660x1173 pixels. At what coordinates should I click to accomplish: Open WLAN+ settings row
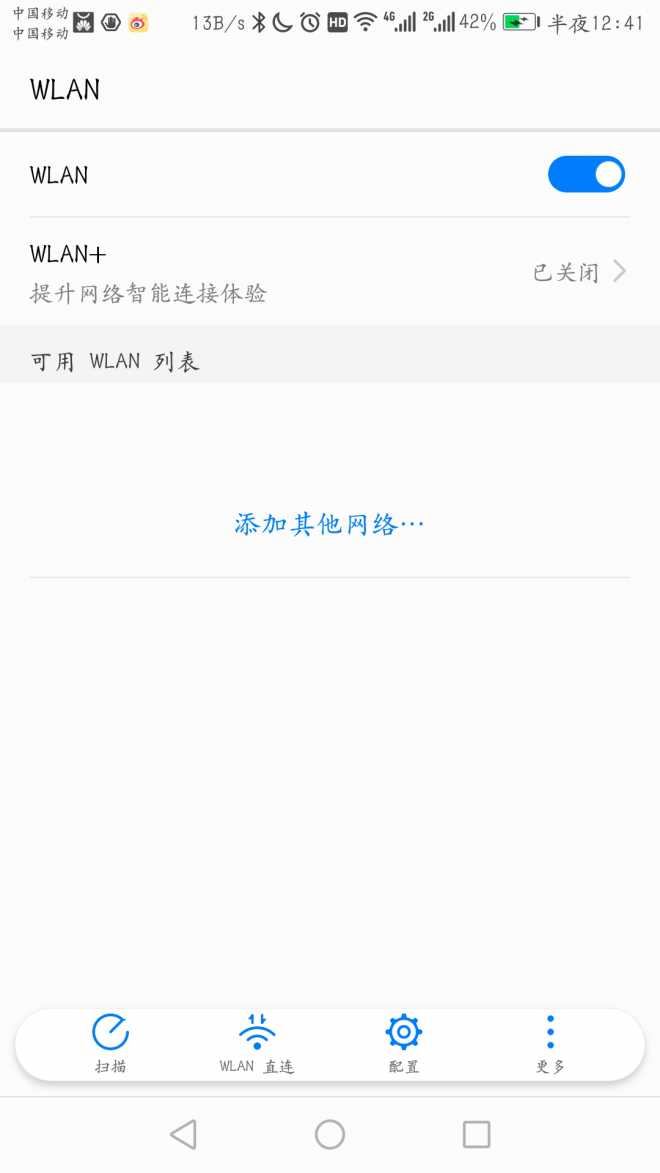330,271
